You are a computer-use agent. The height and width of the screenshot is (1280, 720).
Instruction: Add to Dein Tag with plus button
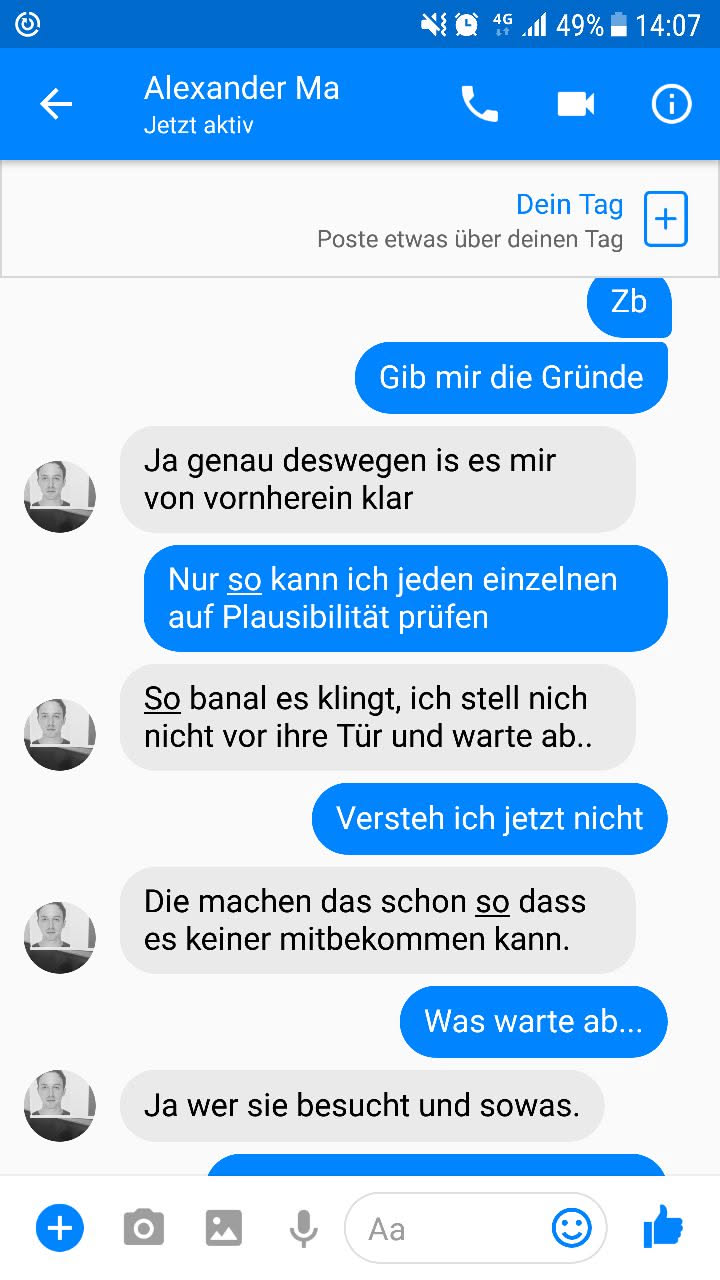click(x=666, y=219)
